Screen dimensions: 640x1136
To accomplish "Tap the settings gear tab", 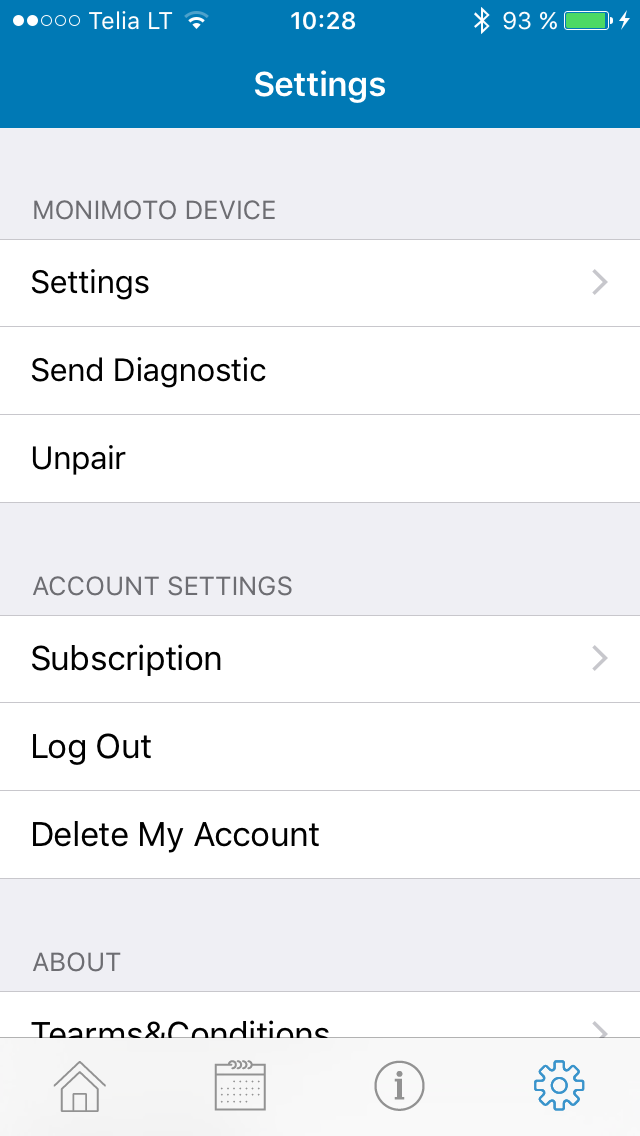I will pyautogui.click(x=559, y=1086).
